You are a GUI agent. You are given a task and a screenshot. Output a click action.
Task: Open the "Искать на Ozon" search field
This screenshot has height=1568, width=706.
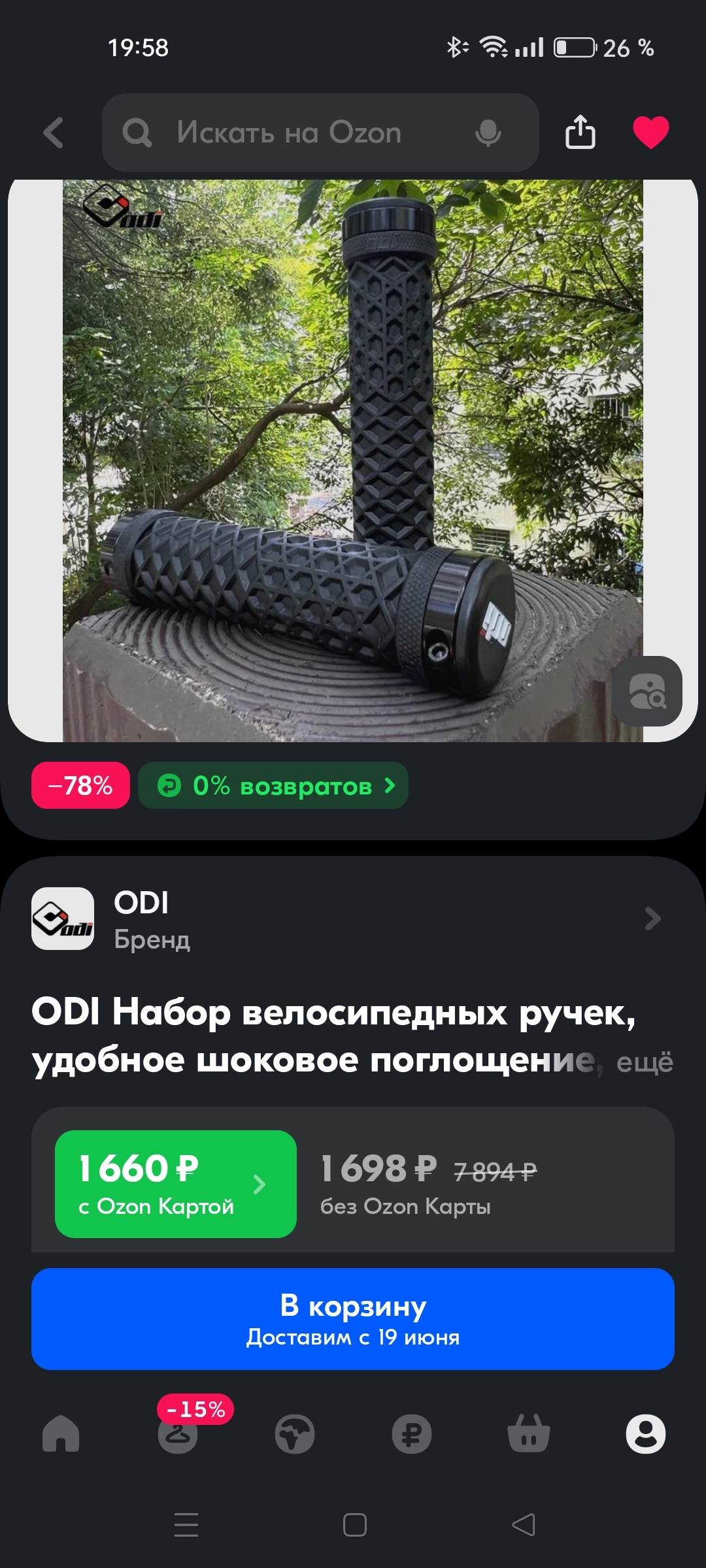point(320,133)
